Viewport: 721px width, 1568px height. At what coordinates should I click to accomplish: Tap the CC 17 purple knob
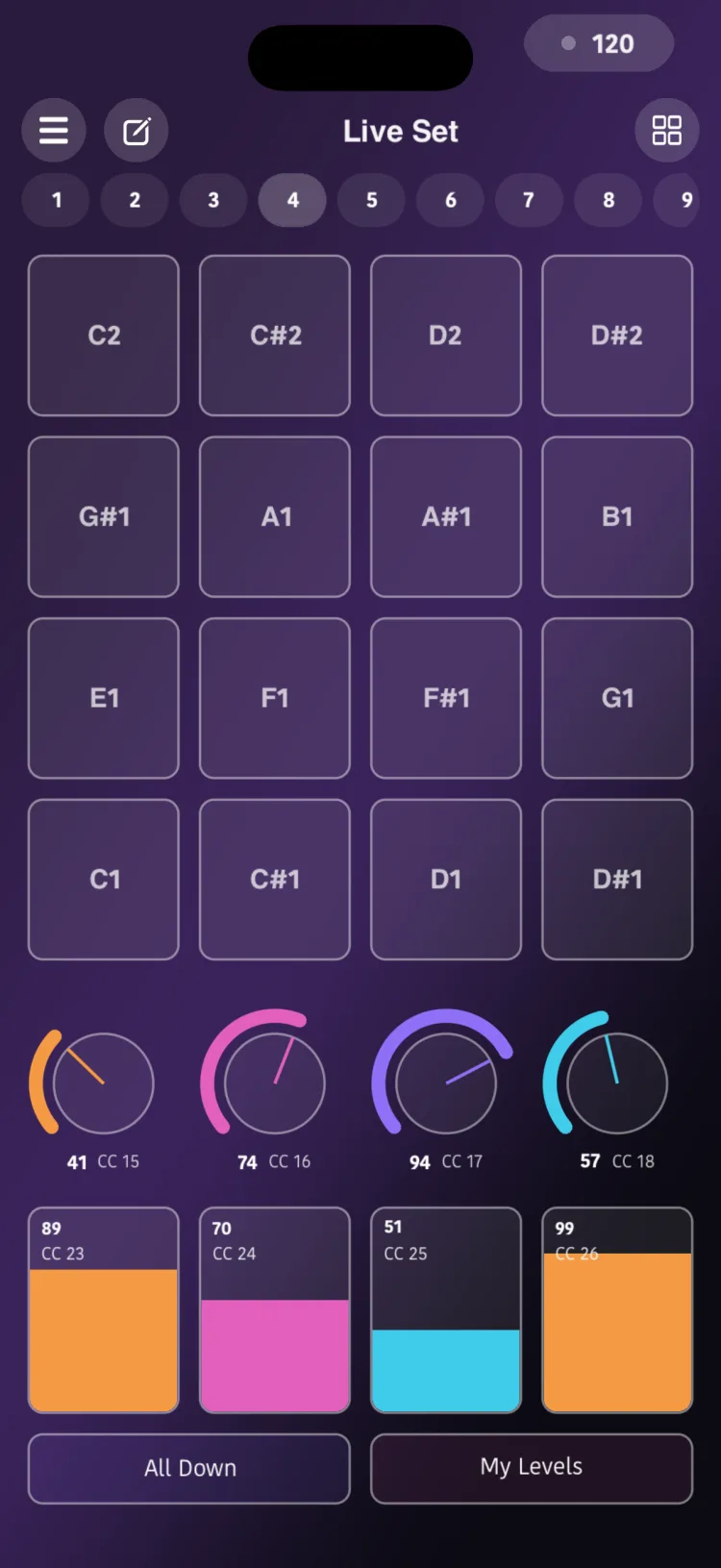point(445,1083)
